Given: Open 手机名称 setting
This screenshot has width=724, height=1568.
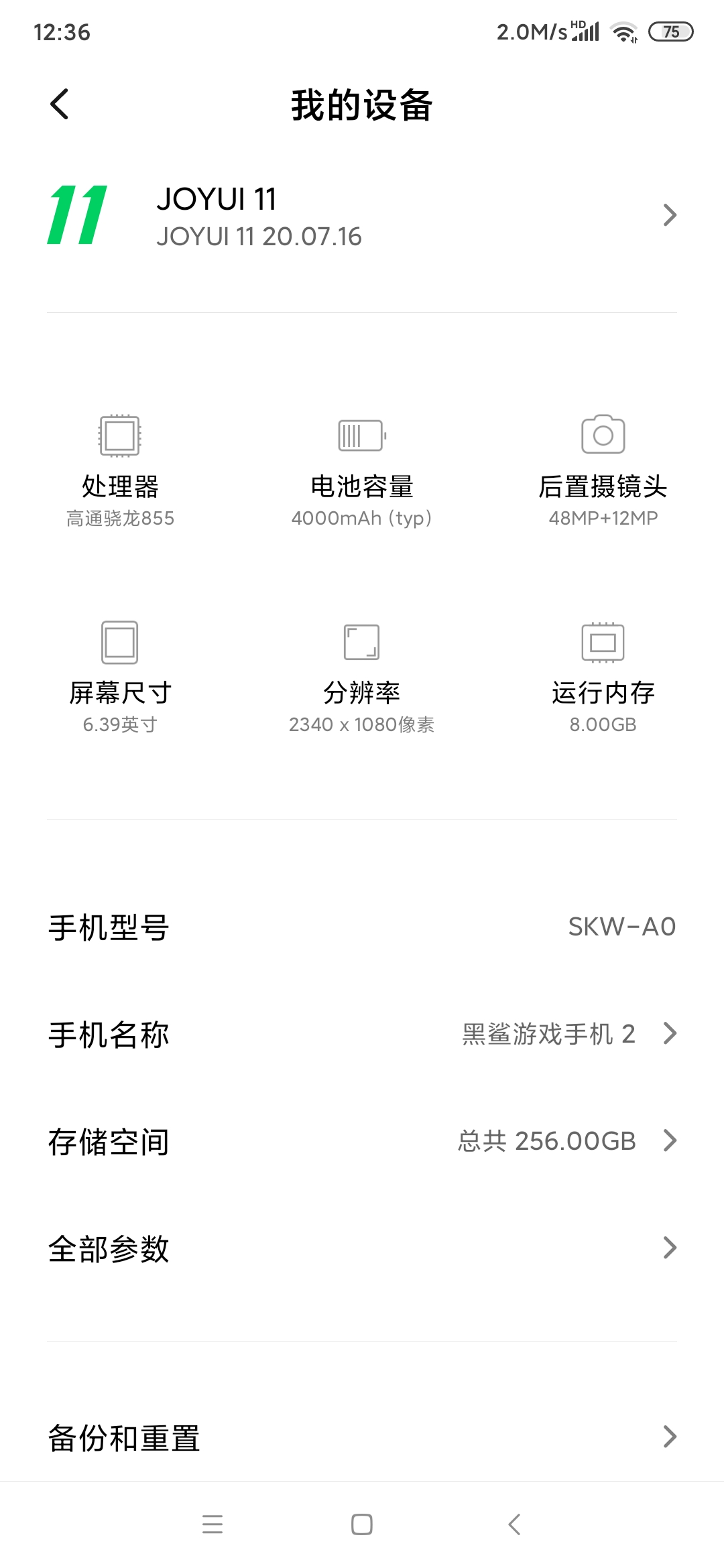Looking at the screenshot, I should [362, 1034].
